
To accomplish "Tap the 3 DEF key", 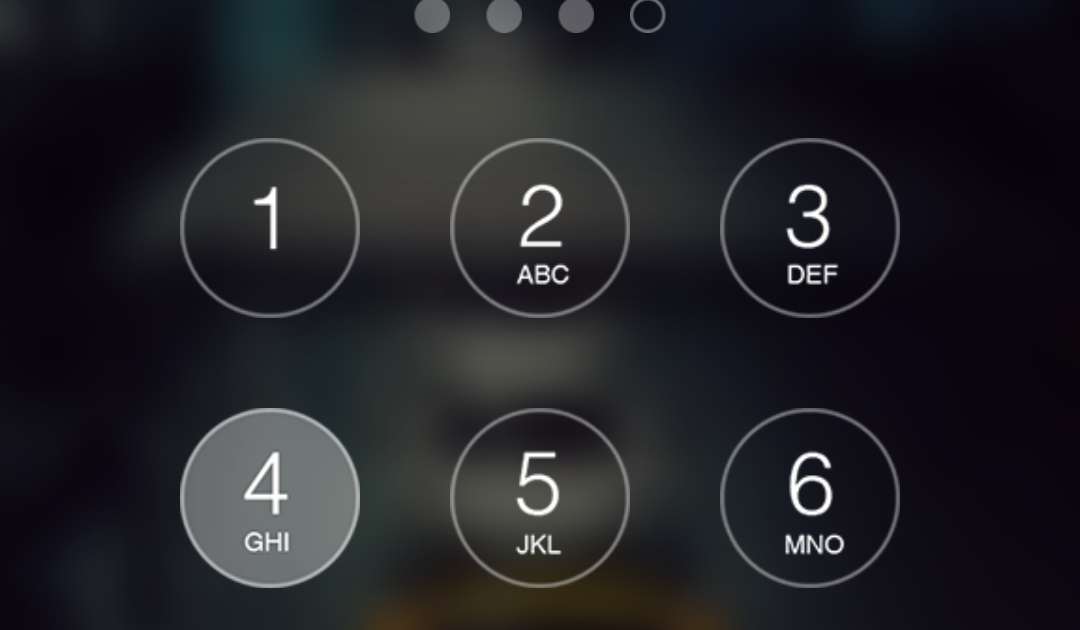I will [810, 228].
